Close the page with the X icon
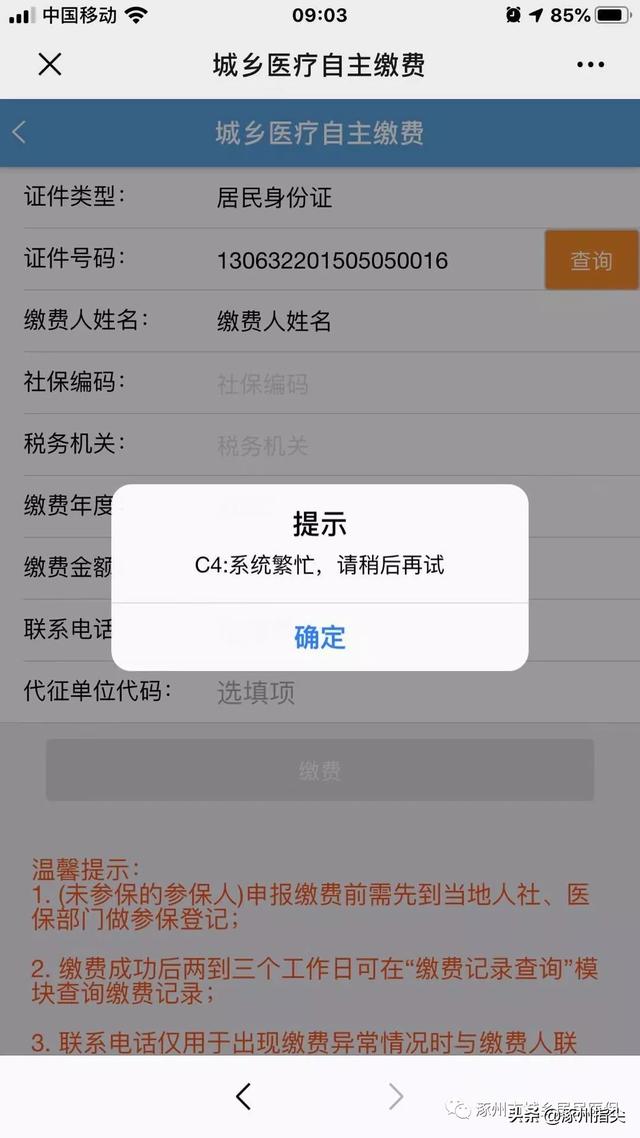 pos(49,65)
